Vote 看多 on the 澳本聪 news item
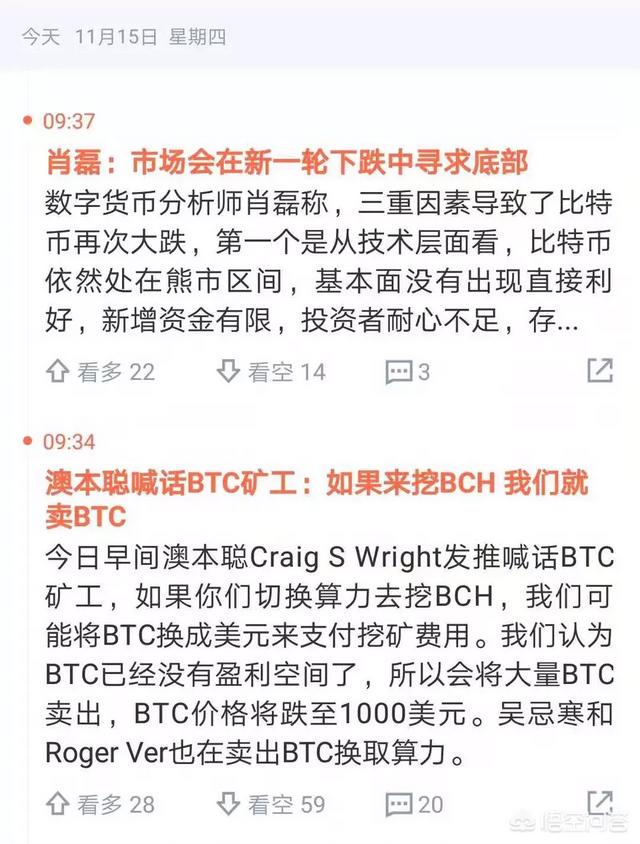 [x=100, y=803]
